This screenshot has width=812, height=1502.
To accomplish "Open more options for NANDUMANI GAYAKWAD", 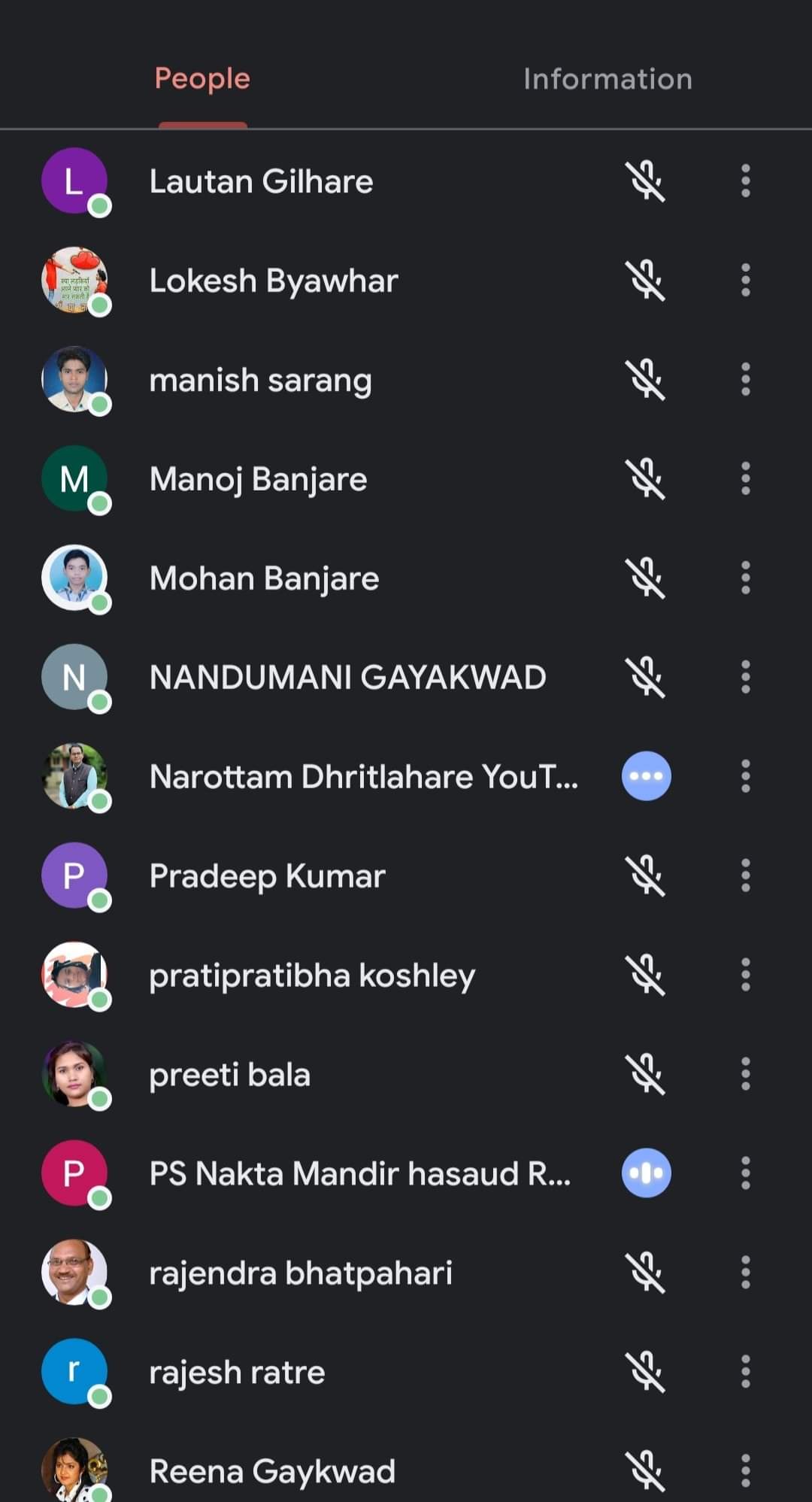I will 745,678.
